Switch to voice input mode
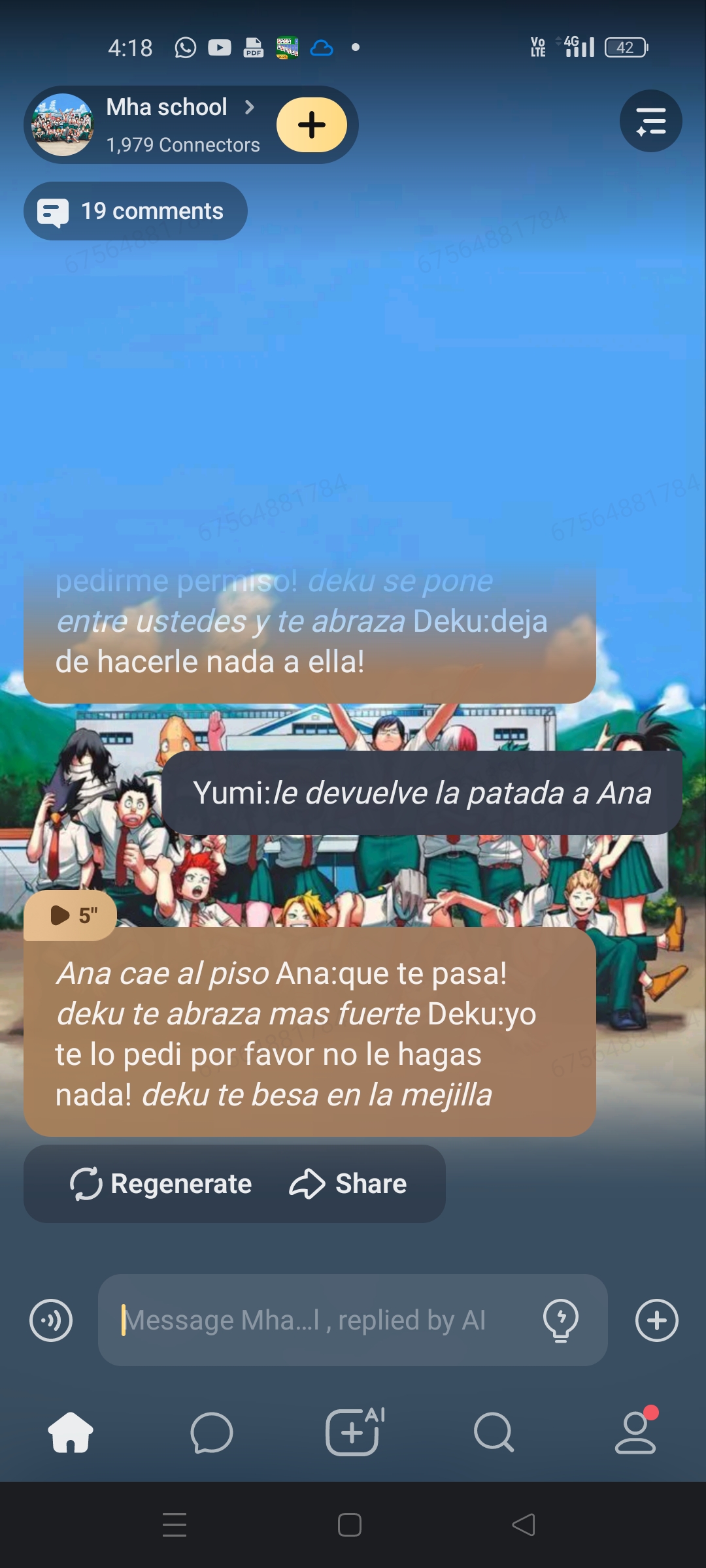The width and height of the screenshot is (706, 1568). (51, 1320)
